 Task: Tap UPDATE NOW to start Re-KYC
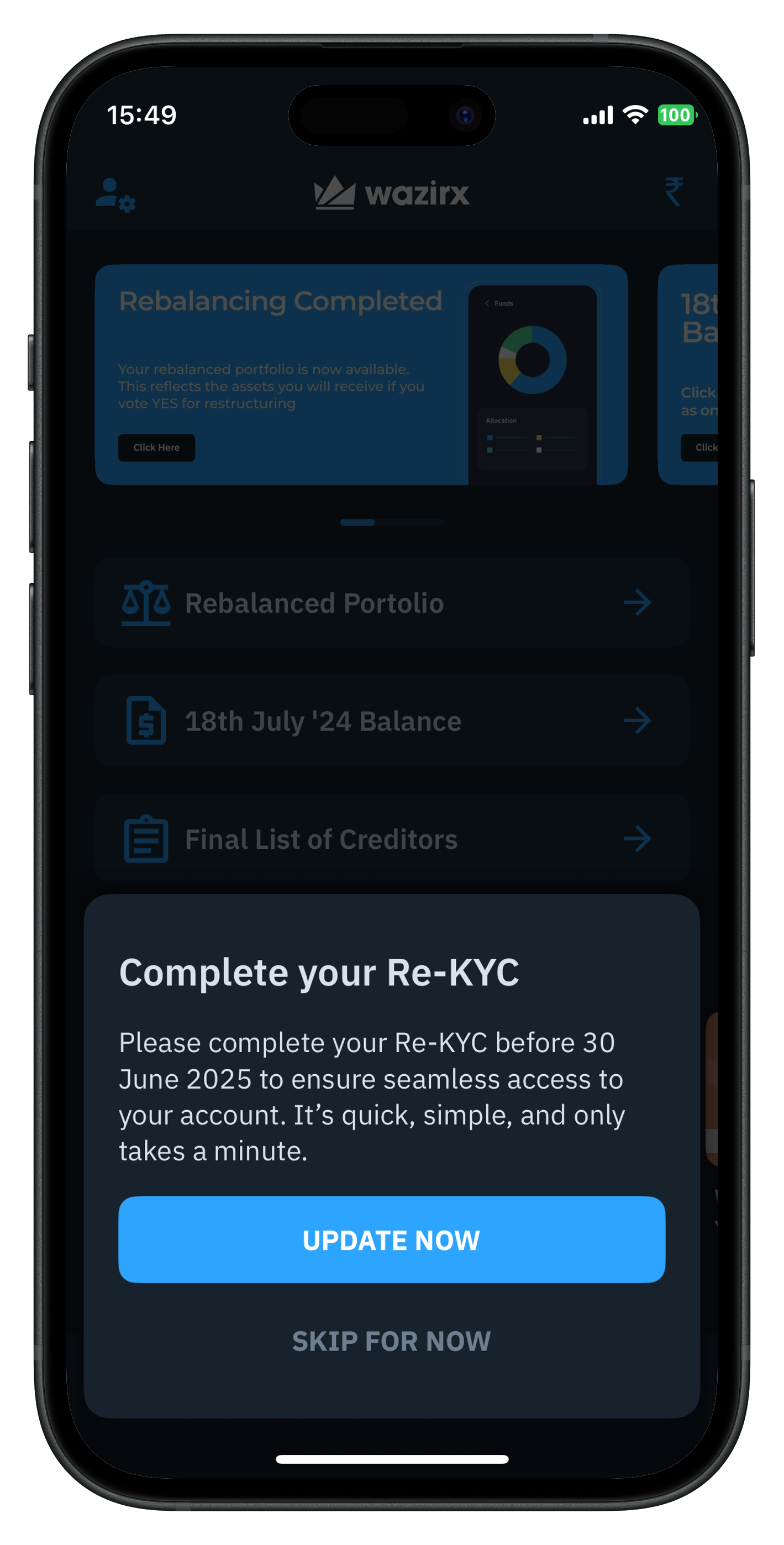[x=391, y=1239]
